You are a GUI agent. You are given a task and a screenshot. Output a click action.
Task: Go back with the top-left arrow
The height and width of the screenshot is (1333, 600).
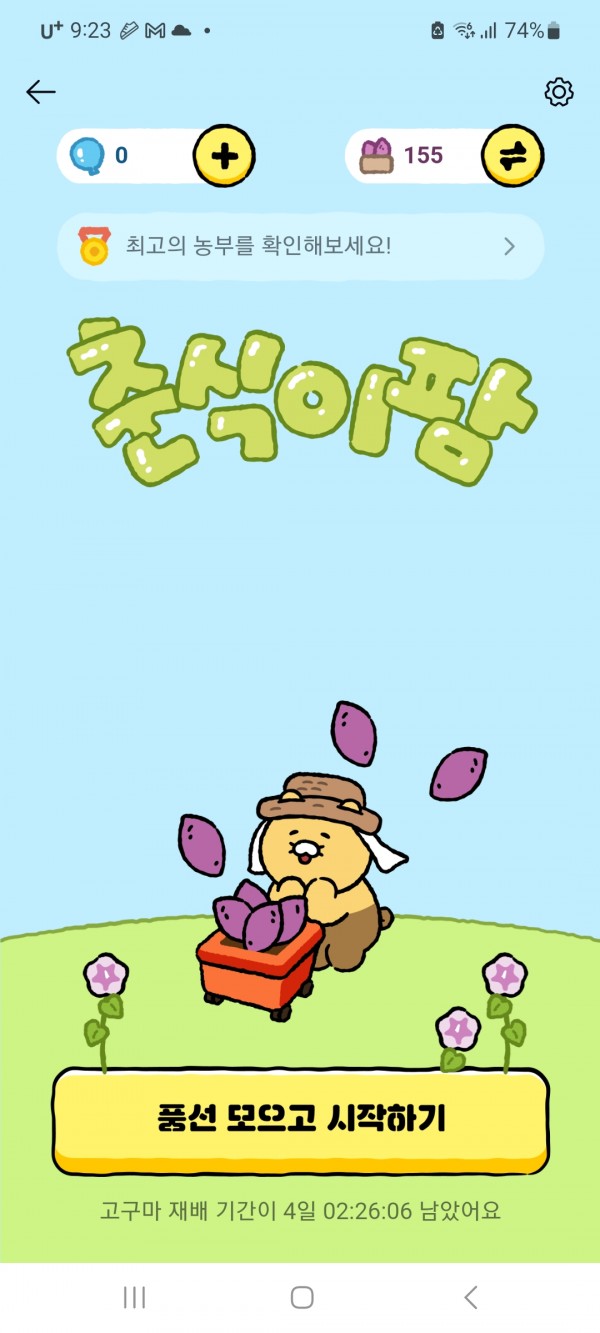41,92
